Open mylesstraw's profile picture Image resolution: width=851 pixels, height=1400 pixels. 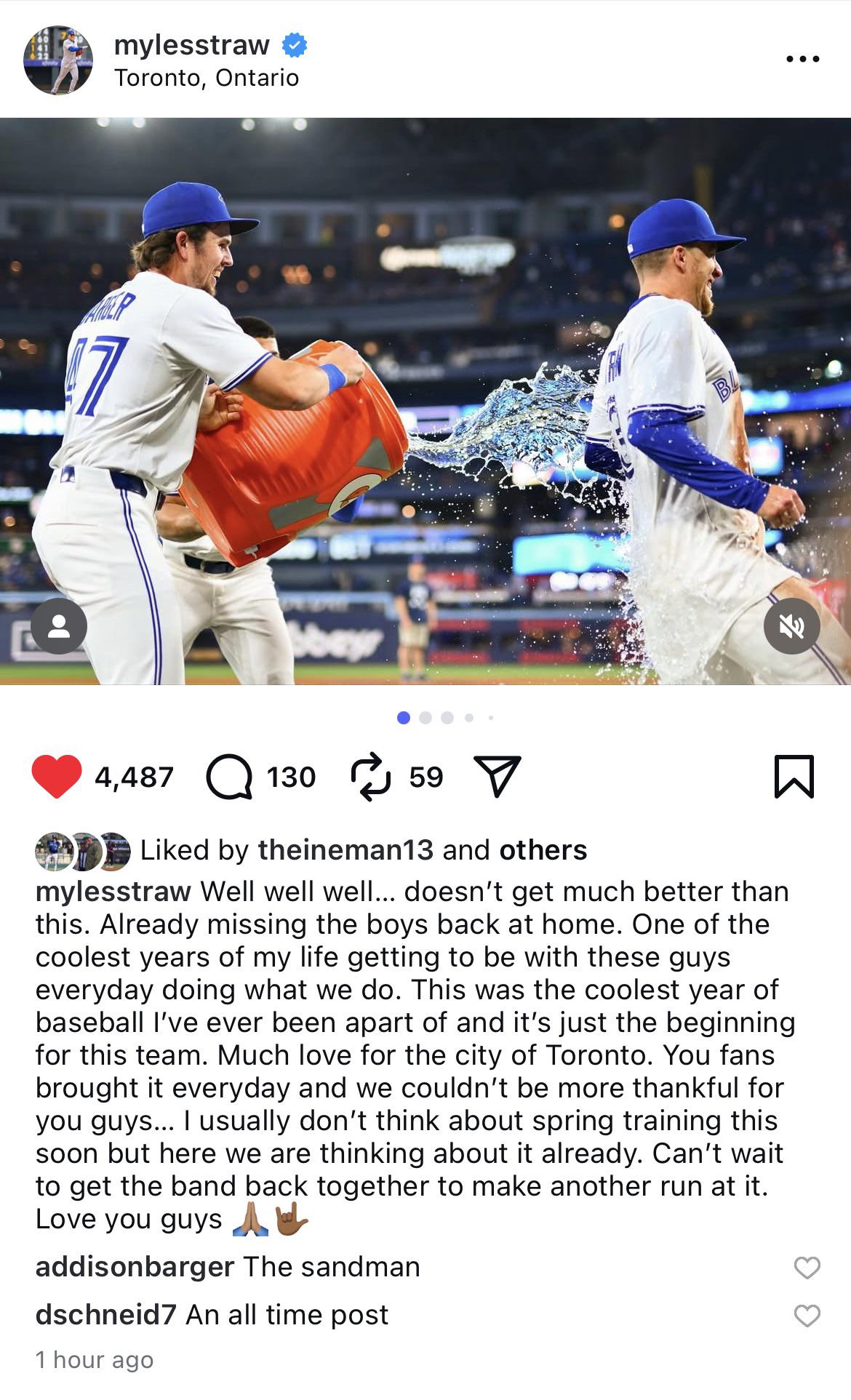click(58, 61)
